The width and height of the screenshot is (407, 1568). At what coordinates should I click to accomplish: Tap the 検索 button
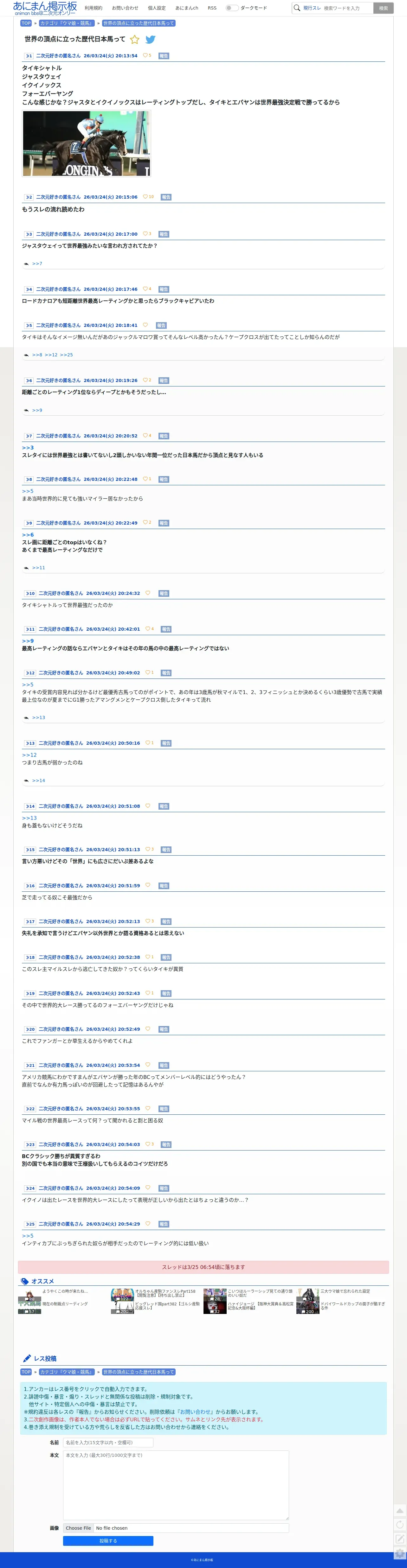pyautogui.click(x=383, y=8)
